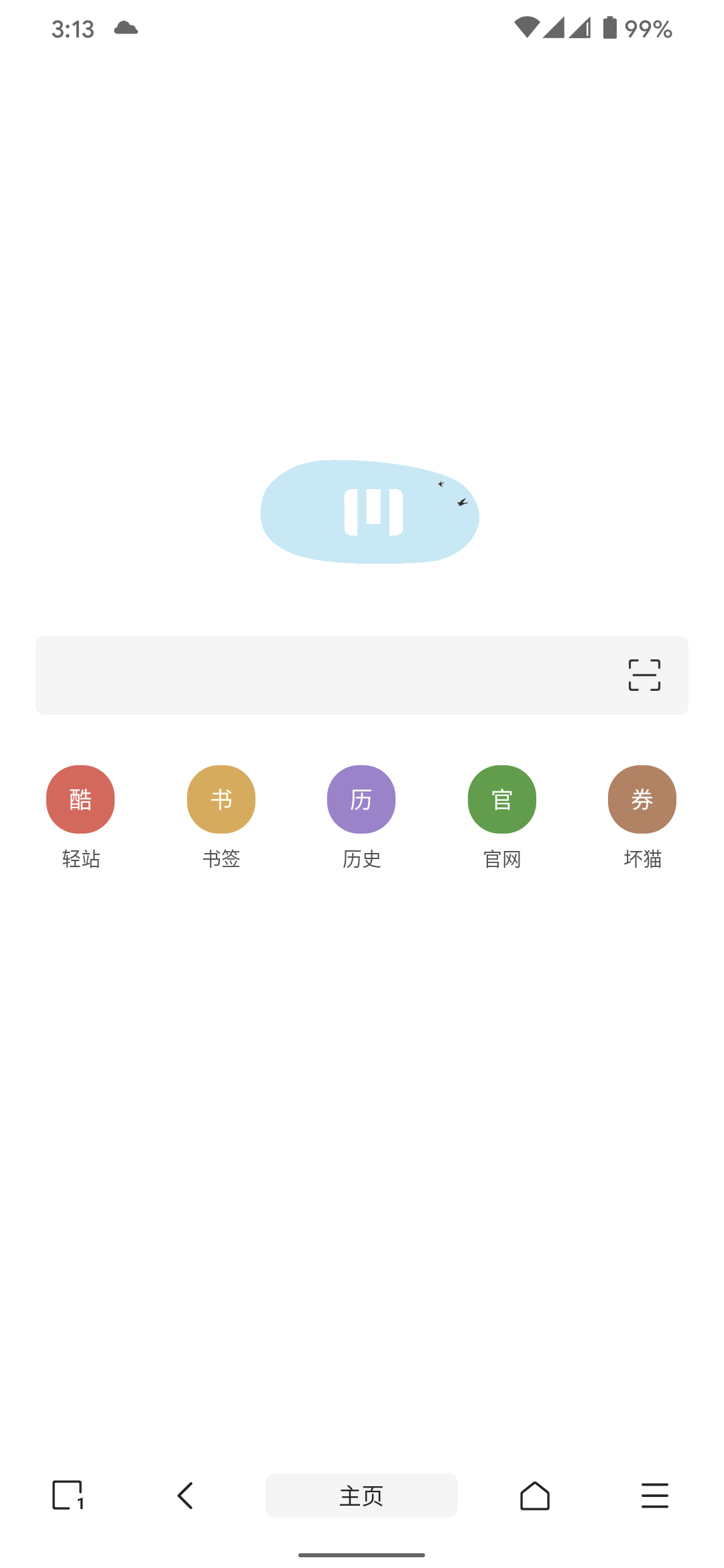Open the QR scan icon
The height and width of the screenshot is (1568, 724).
(644, 675)
